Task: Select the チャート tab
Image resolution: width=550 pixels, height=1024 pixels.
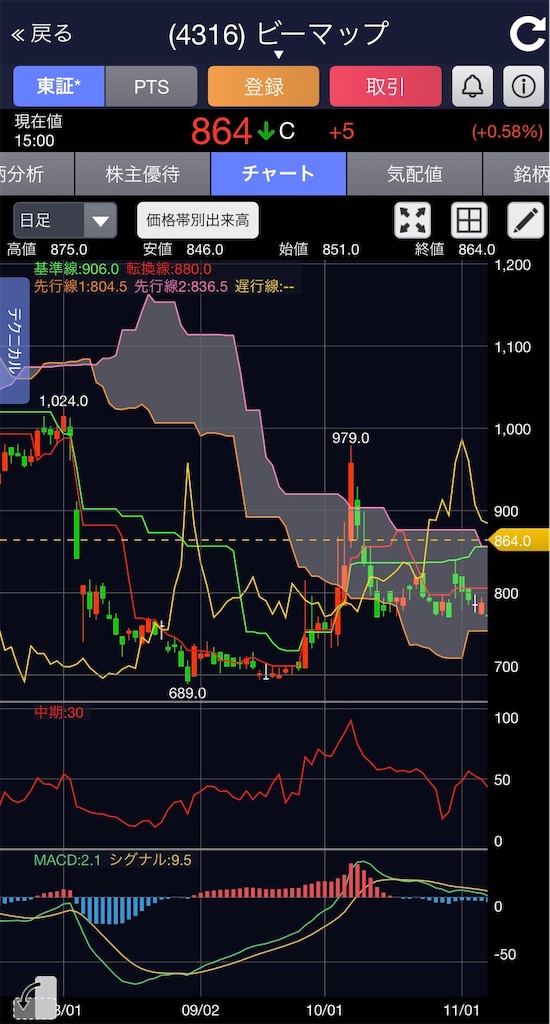Action: pyautogui.click(x=278, y=174)
